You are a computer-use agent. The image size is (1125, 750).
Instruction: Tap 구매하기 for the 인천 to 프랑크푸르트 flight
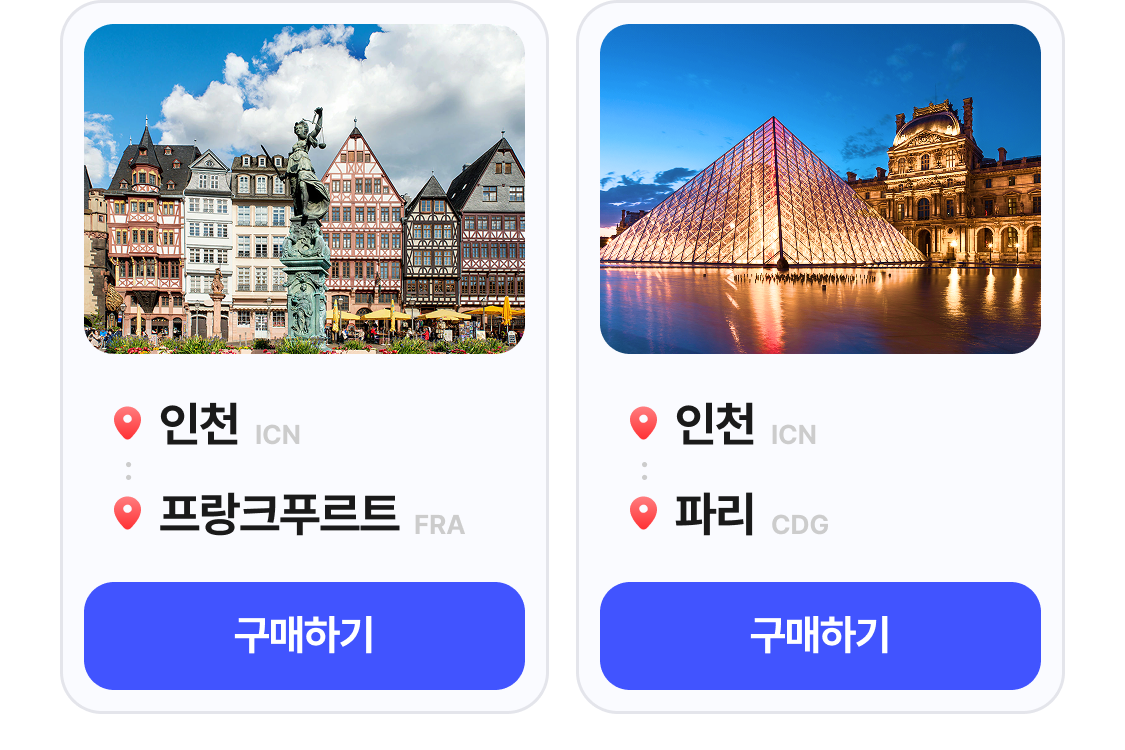pos(304,636)
